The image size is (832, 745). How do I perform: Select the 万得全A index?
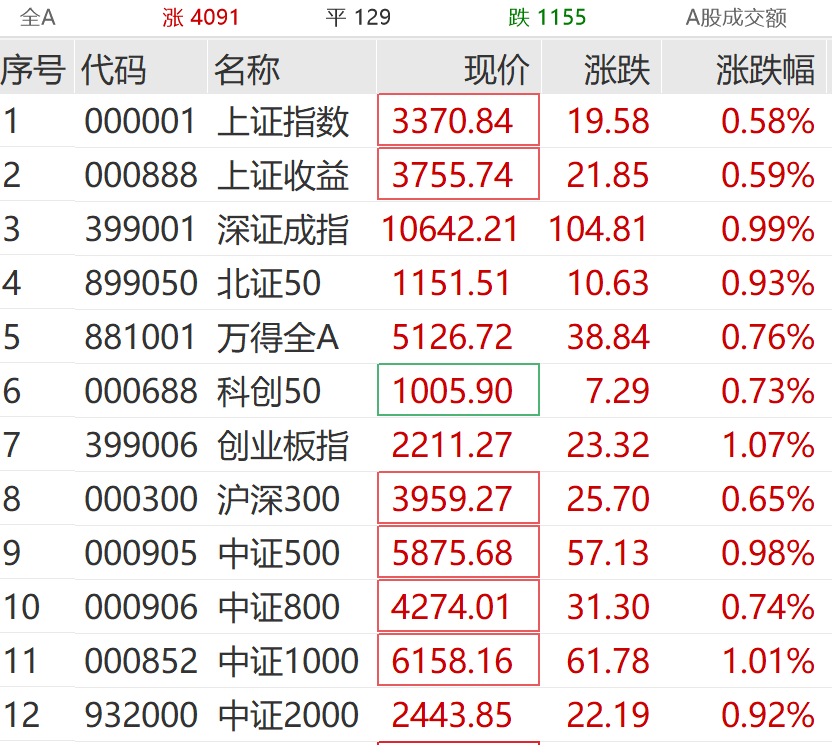point(277,337)
